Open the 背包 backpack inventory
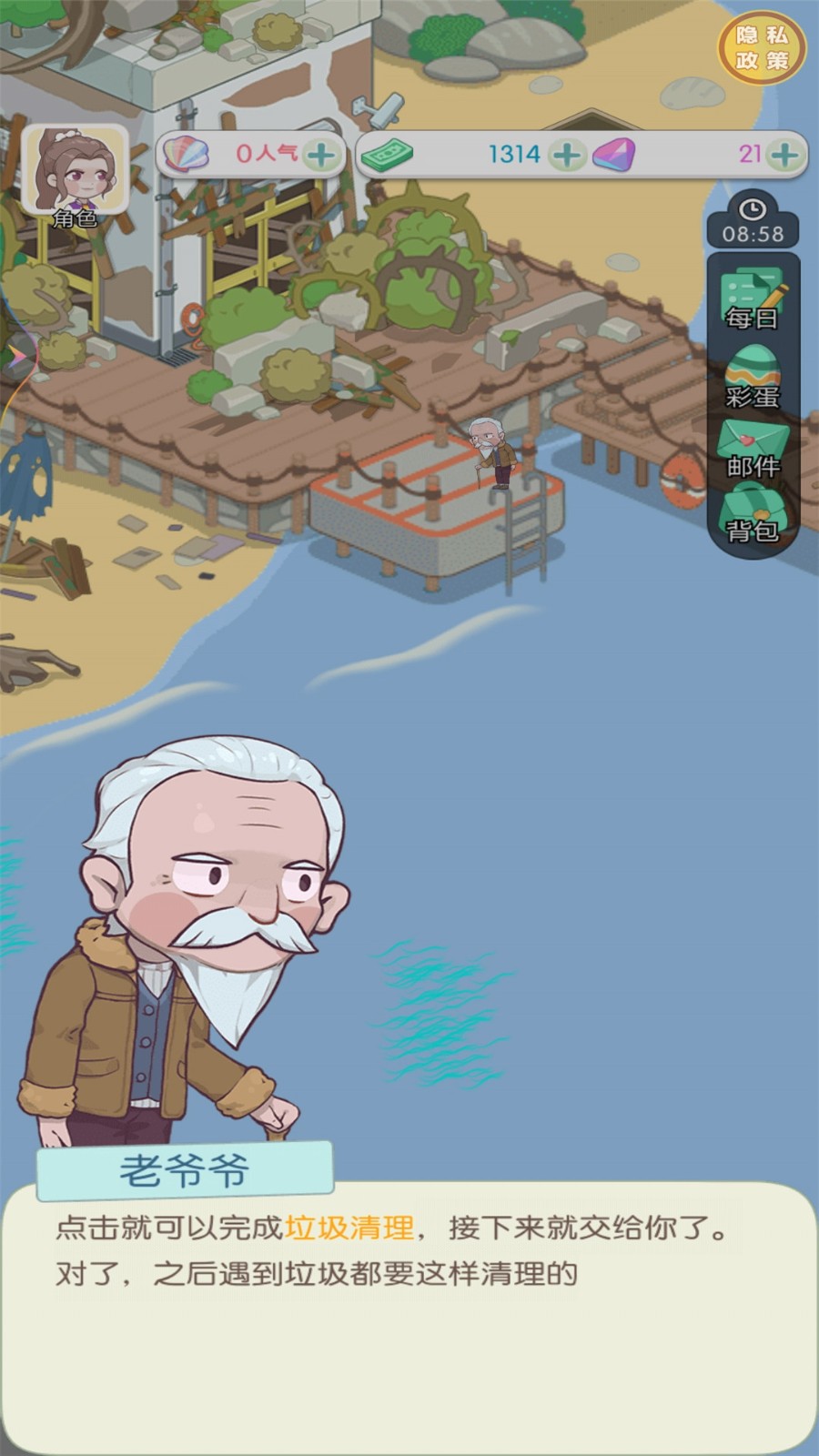819x1456 pixels. coord(753,514)
